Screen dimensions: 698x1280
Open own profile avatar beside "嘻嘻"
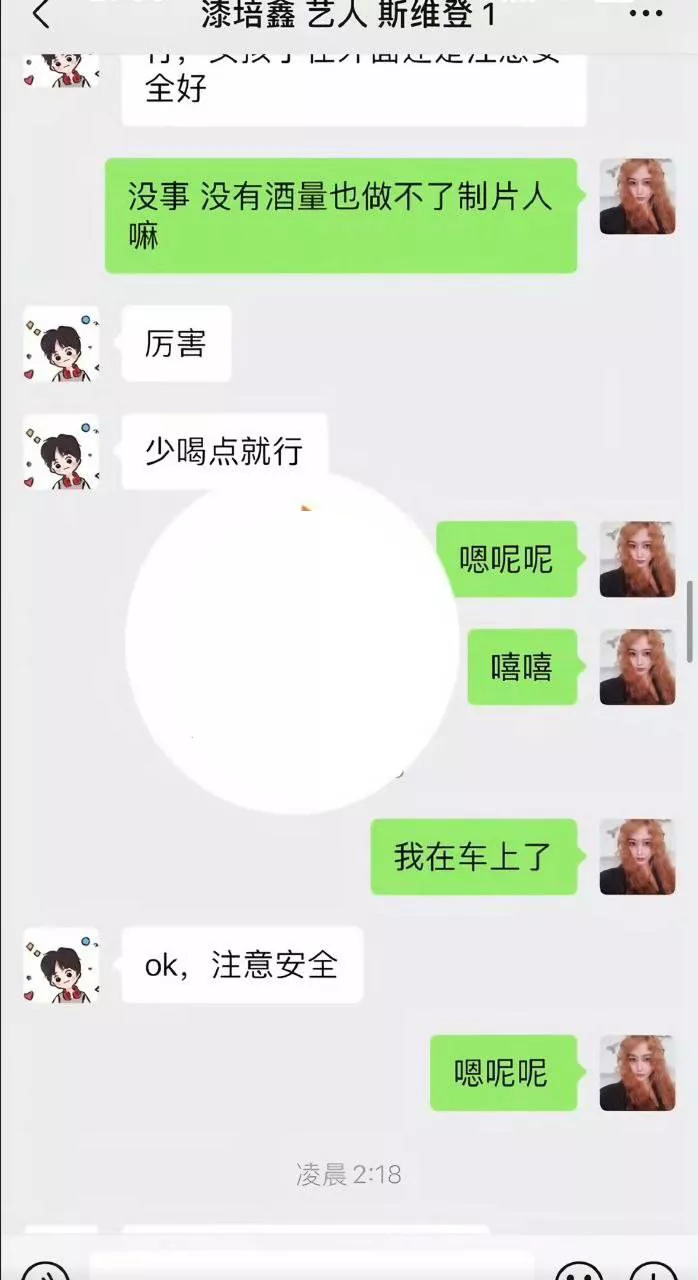637,667
